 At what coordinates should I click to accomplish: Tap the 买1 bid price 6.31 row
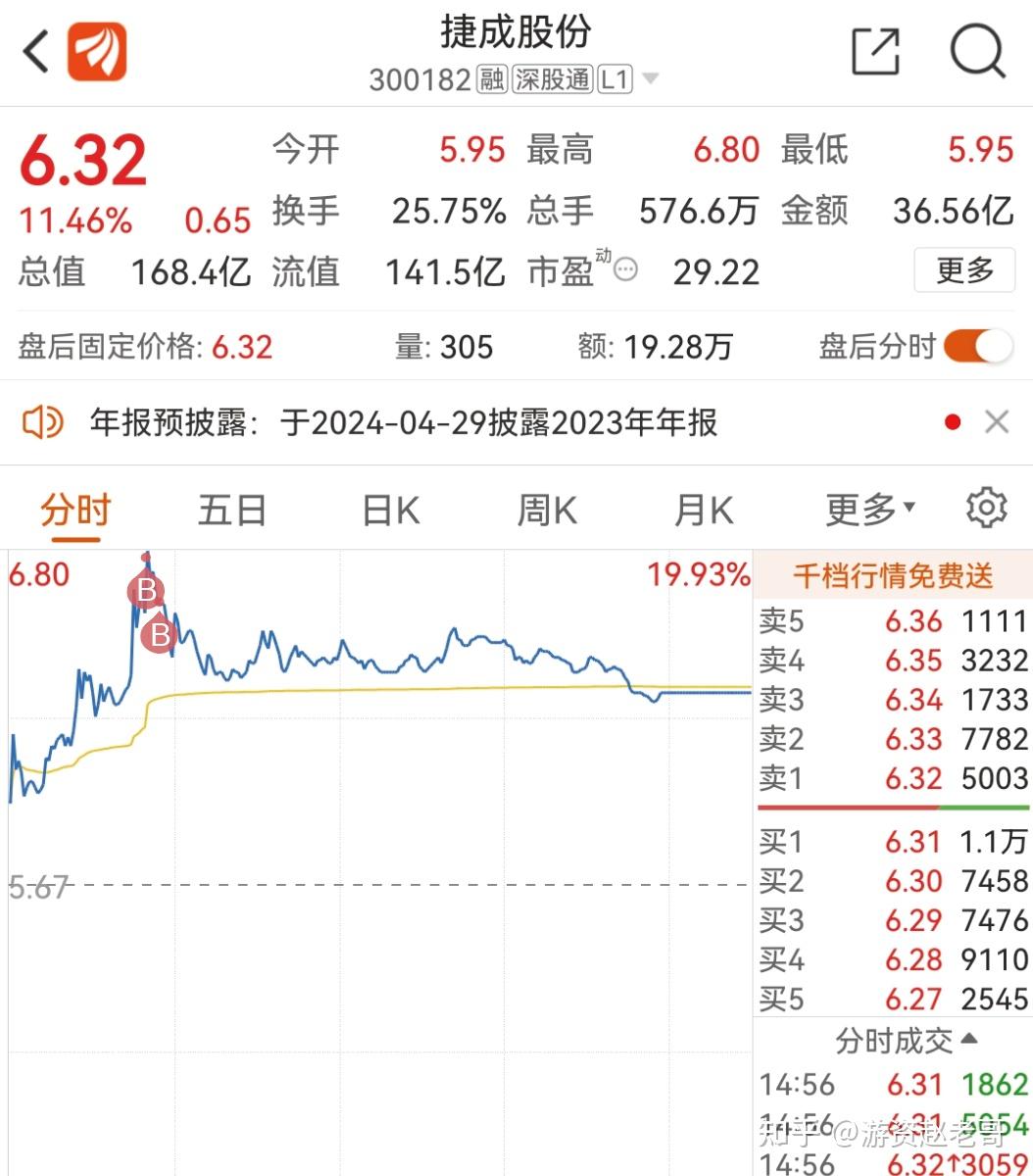890,842
